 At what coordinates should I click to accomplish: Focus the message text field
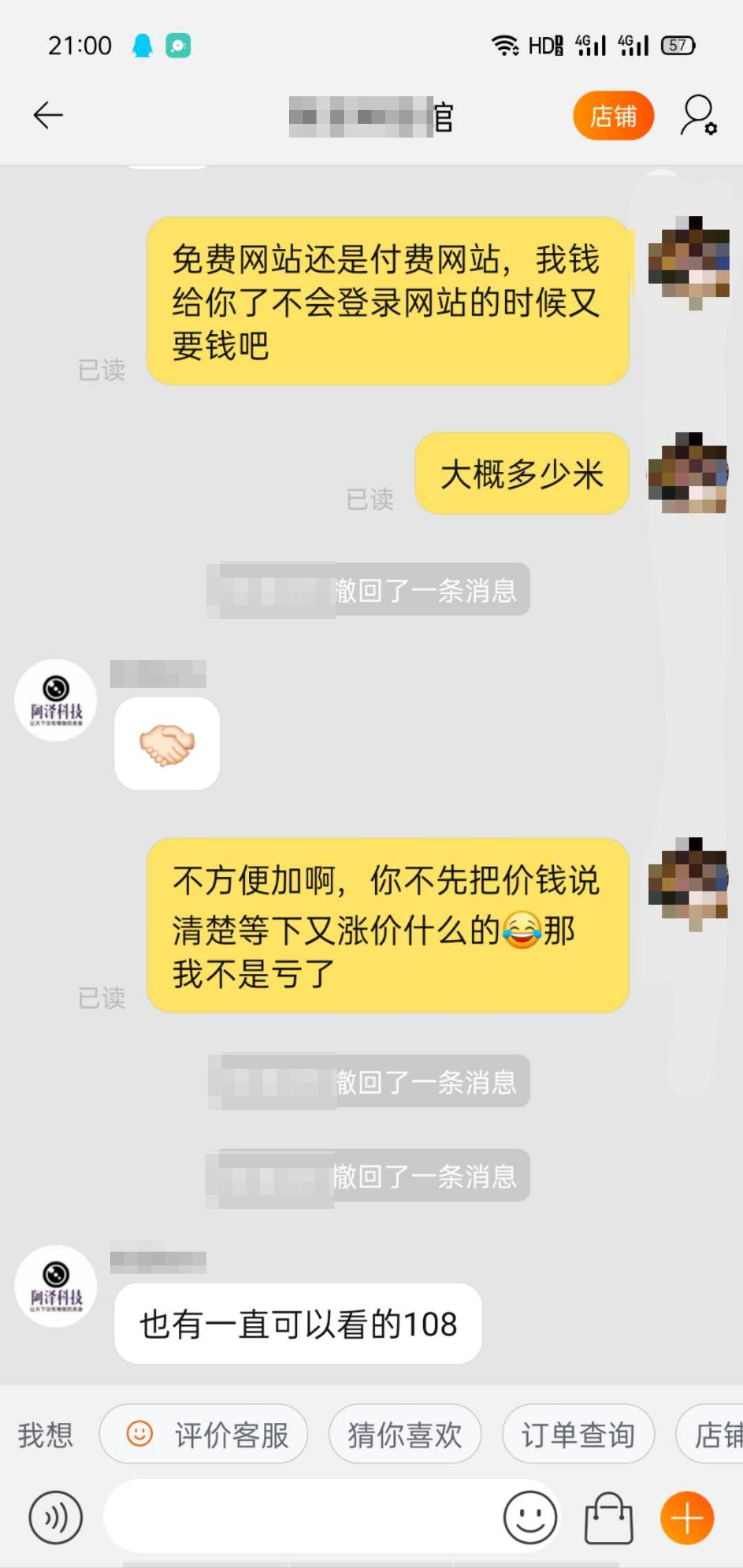pyautogui.click(x=303, y=1517)
